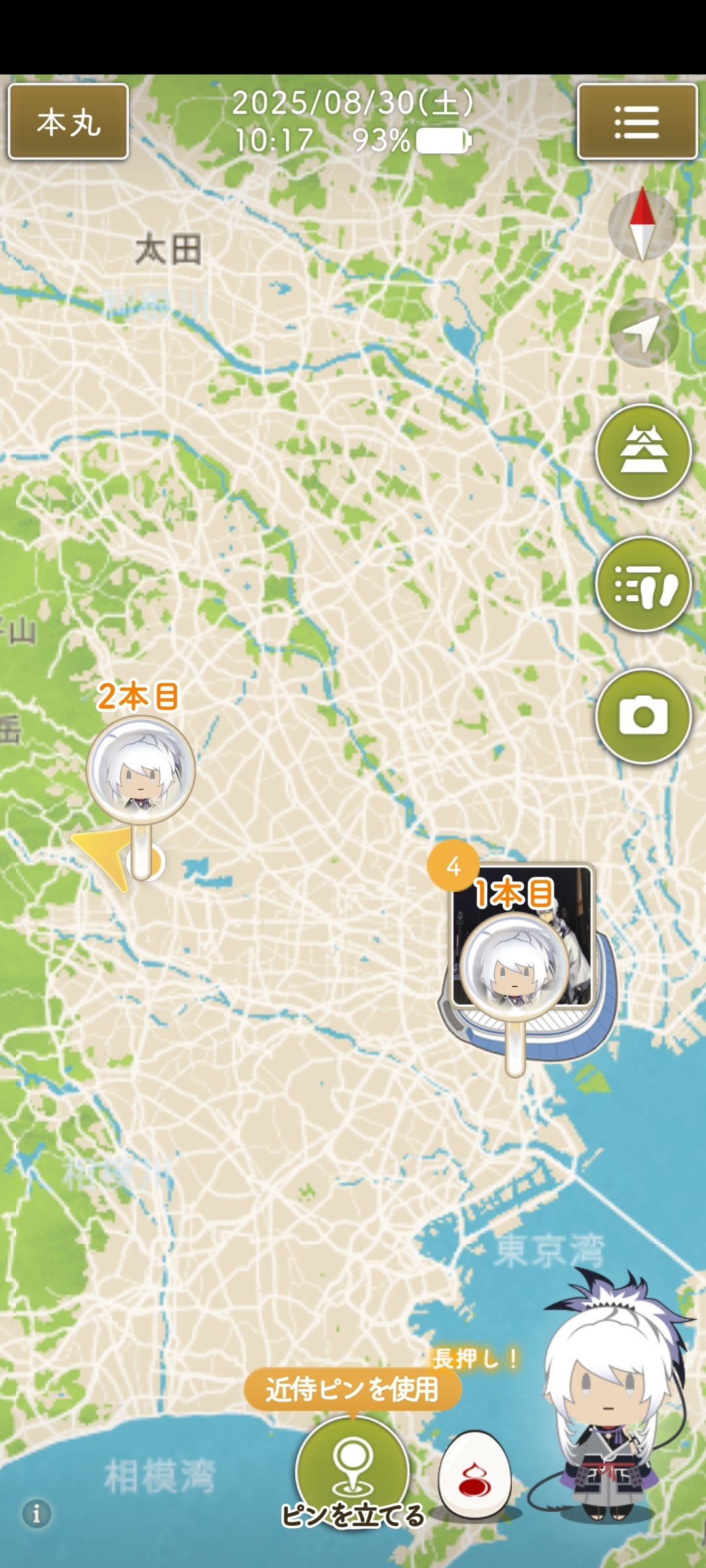Image resolution: width=706 pixels, height=1568 pixels.
Task: Open the list menu button
Action: tap(637, 122)
